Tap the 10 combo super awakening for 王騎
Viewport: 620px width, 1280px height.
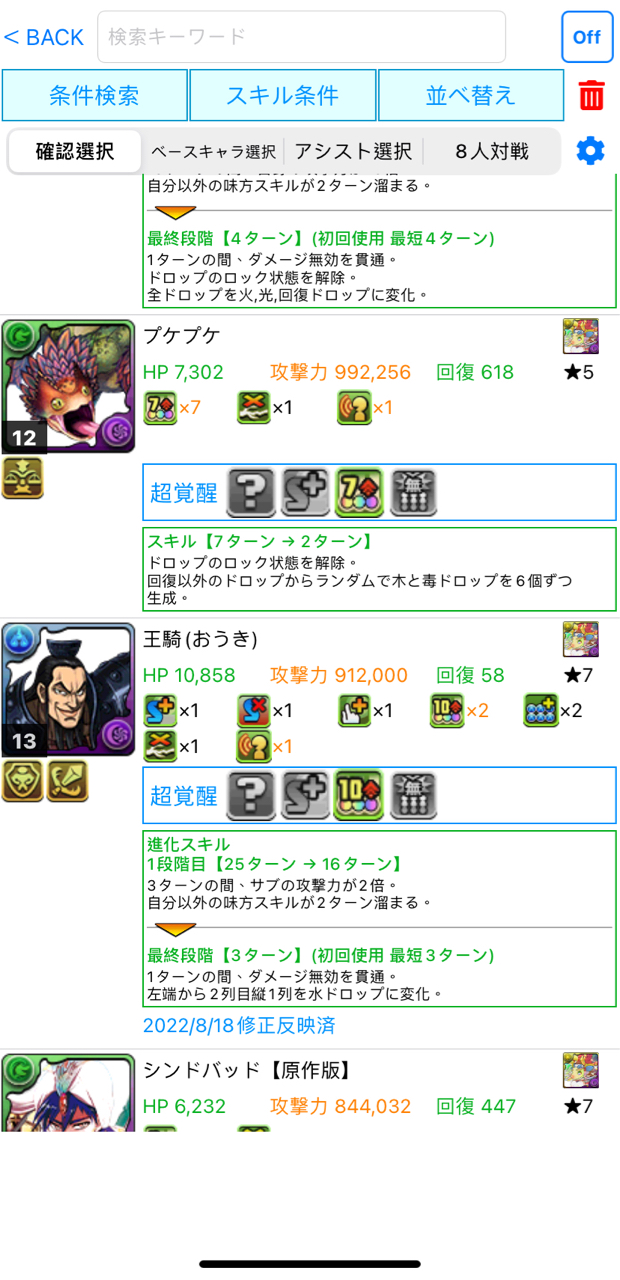click(358, 795)
